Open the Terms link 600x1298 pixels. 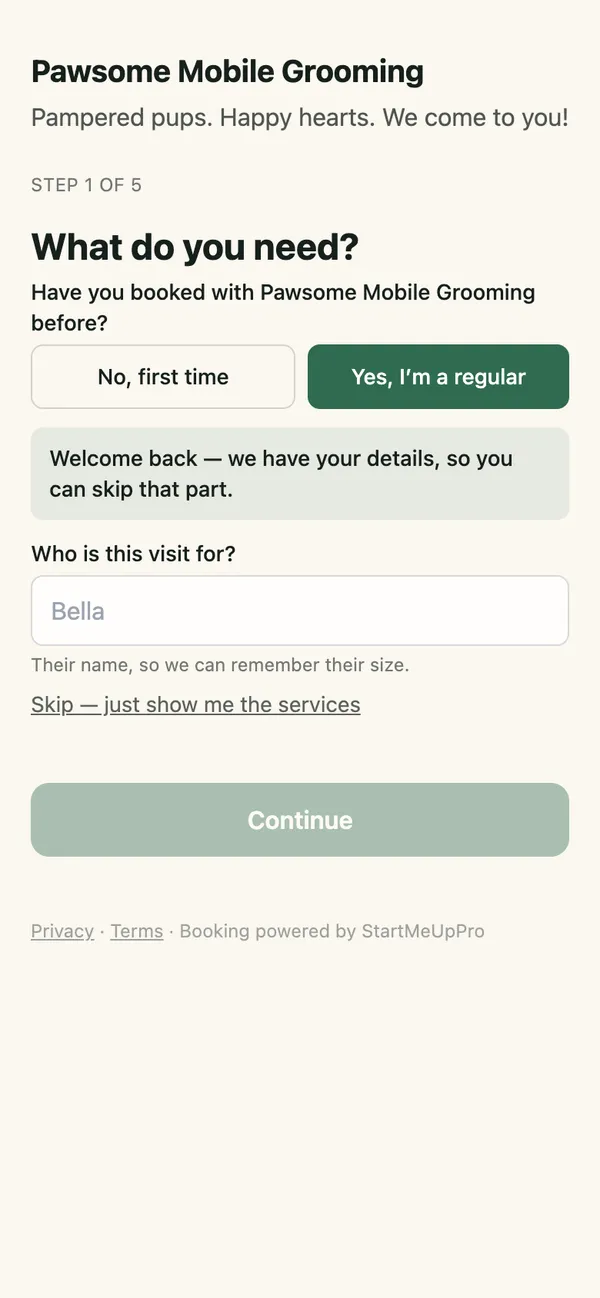[x=136, y=931]
